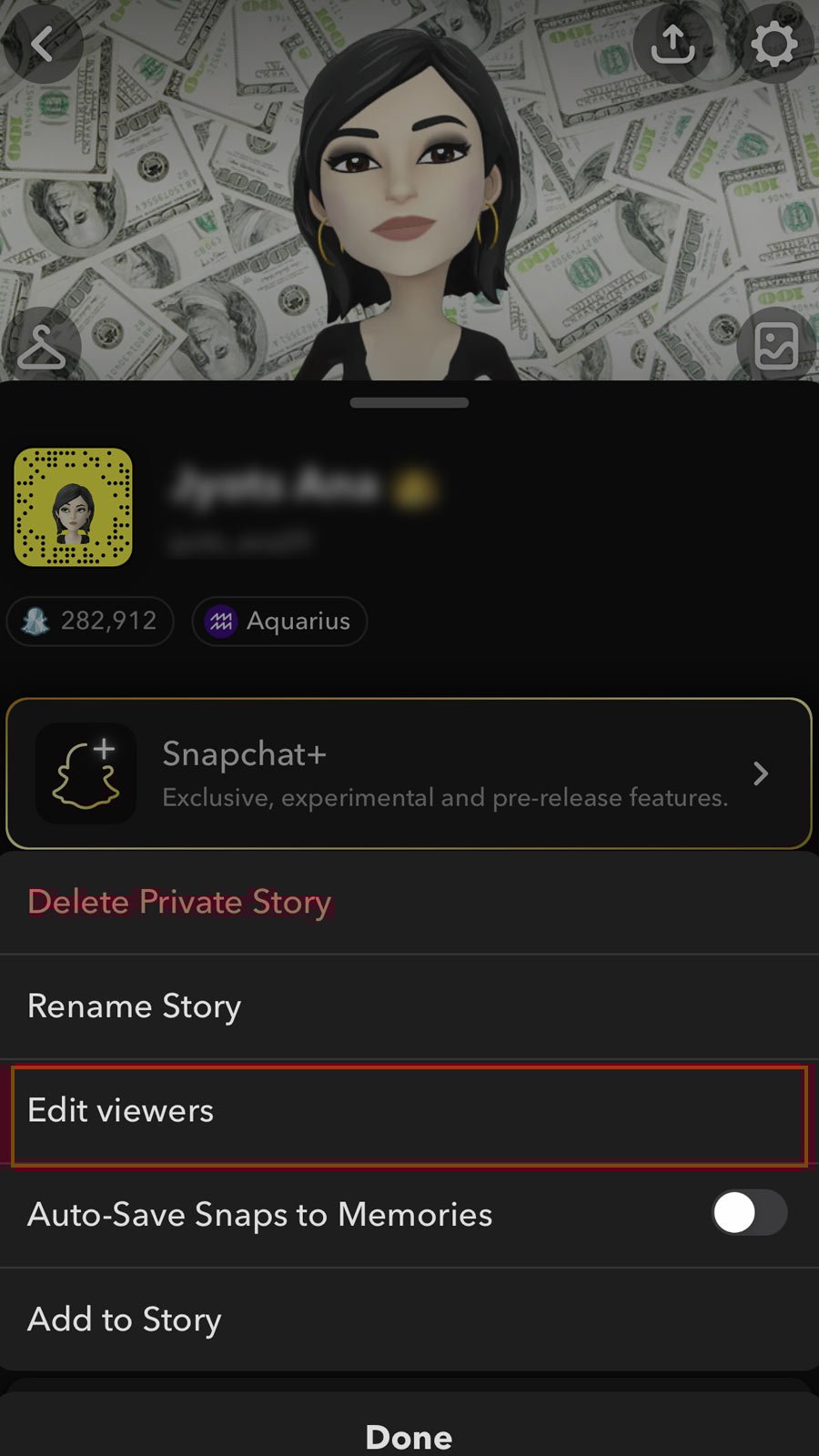819x1456 pixels.
Task: Tap the back arrow icon
Action: tap(42, 44)
